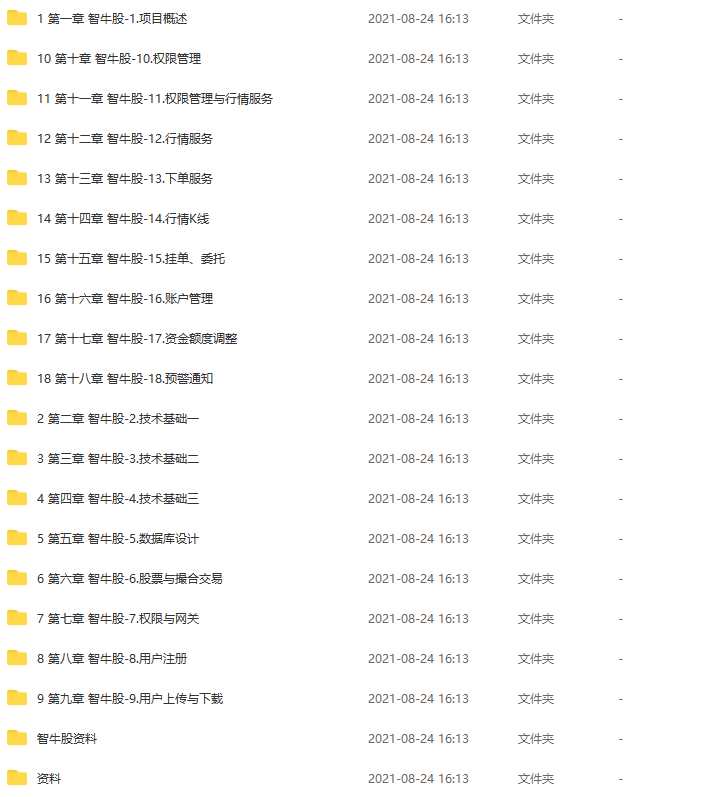Viewport: 703px width, 797px height.
Task: Open folder 18 第十八章 预警通知
Action: (x=125, y=379)
